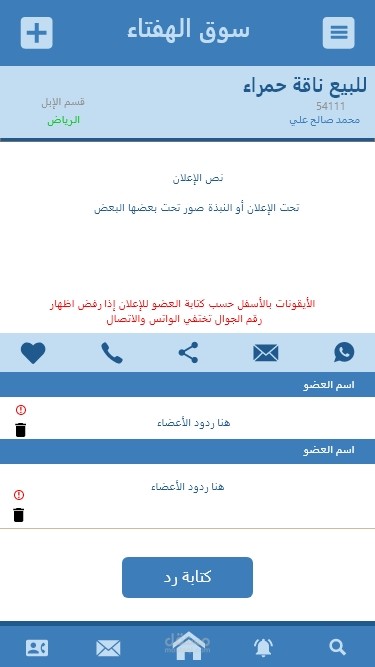This screenshot has height=667, width=375.
Task: Tap the كتابة رد button
Action: pyautogui.click(x=188, y=577)
